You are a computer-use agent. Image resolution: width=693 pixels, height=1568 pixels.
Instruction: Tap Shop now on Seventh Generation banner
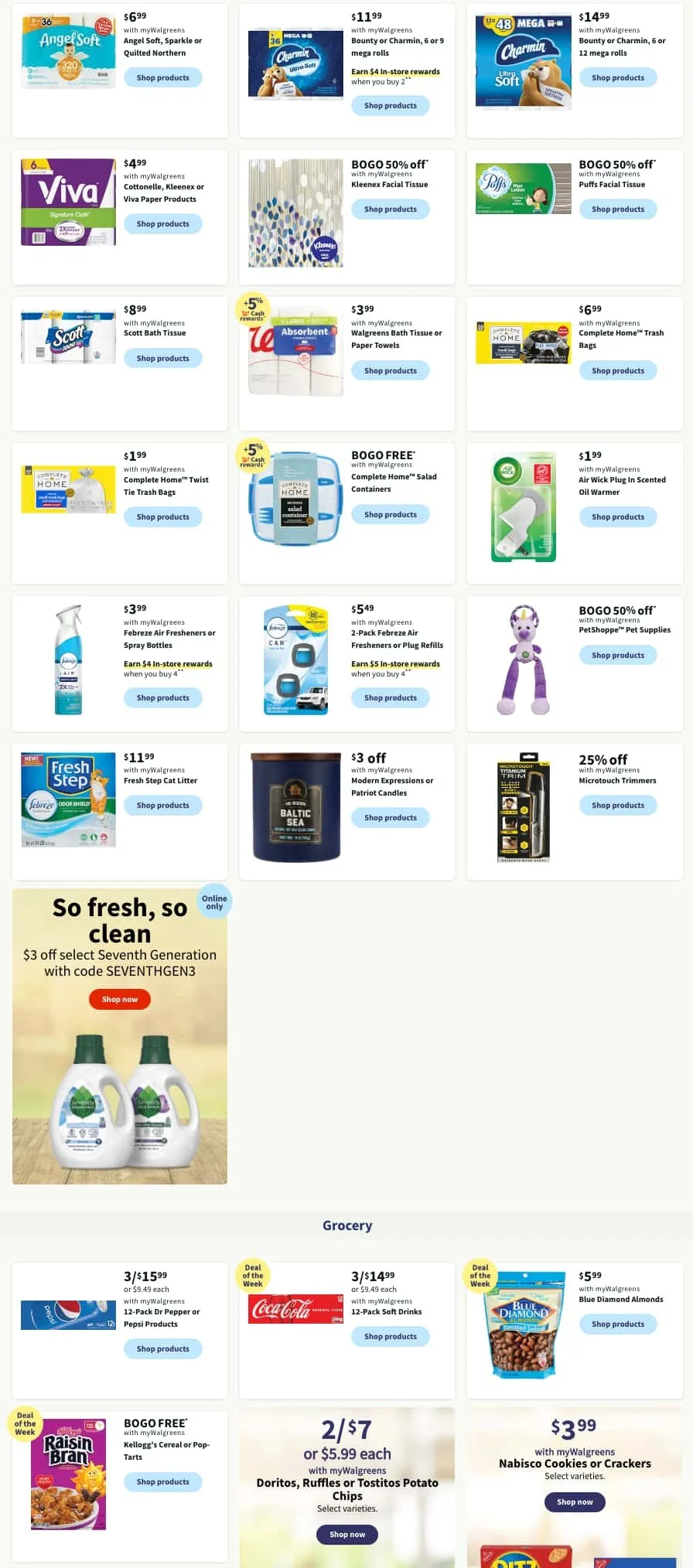click(x=120, y=999)
